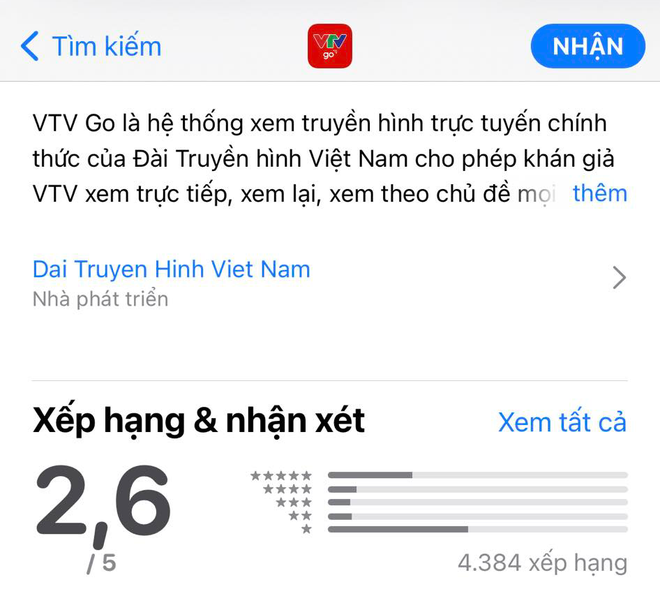The image size is (660, 596).
Task: Tap the NHẬN button to get VTV Go
Action: point(587,46)
